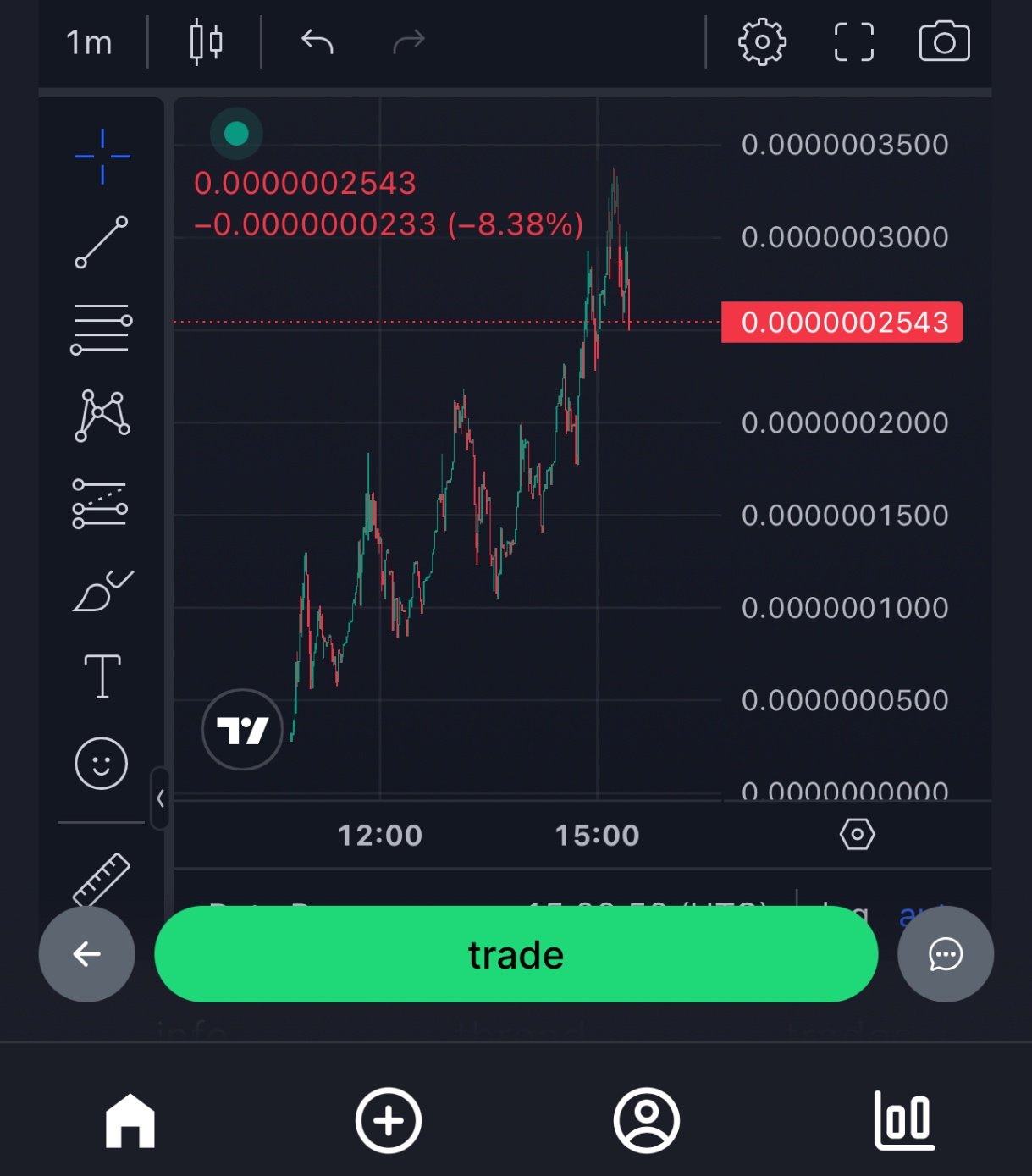Go to the home tab
This screenshot has height=1176, width=1032.
pos(130,1120)
